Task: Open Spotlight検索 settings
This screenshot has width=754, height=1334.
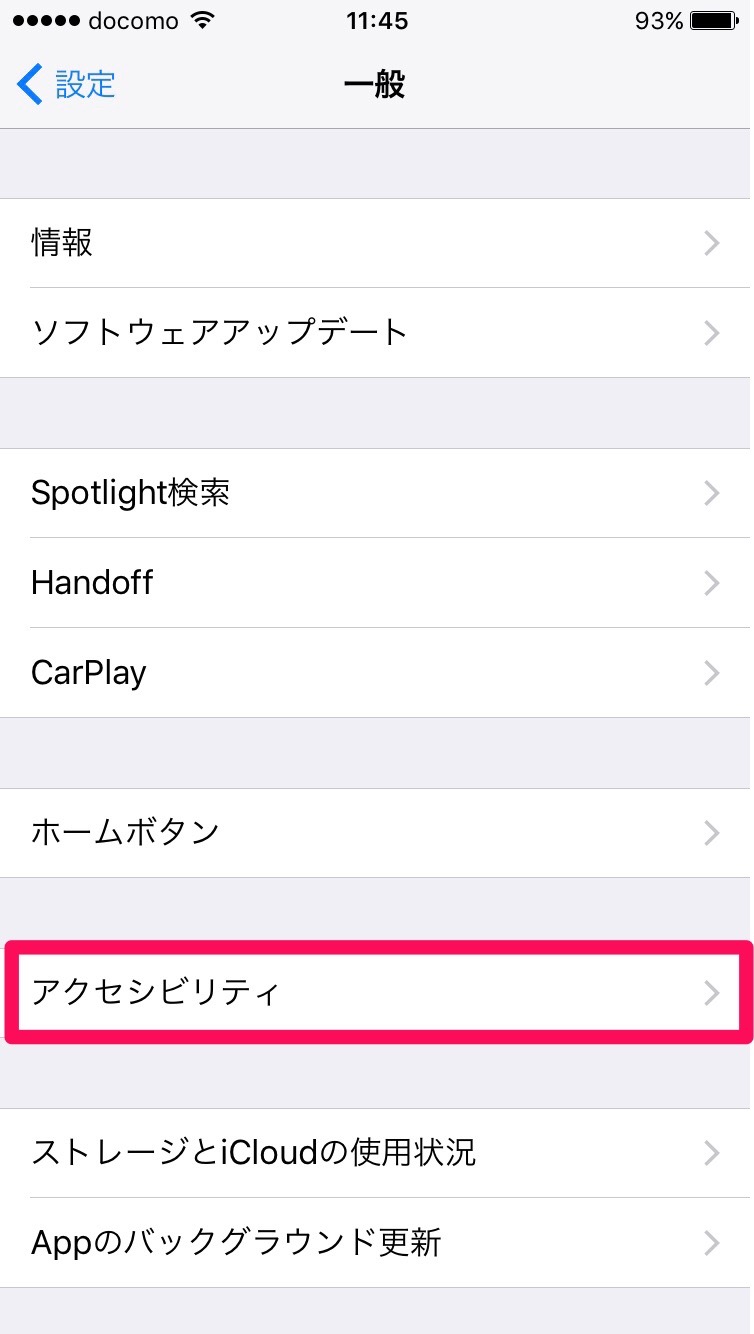Action: pos(377,493)
